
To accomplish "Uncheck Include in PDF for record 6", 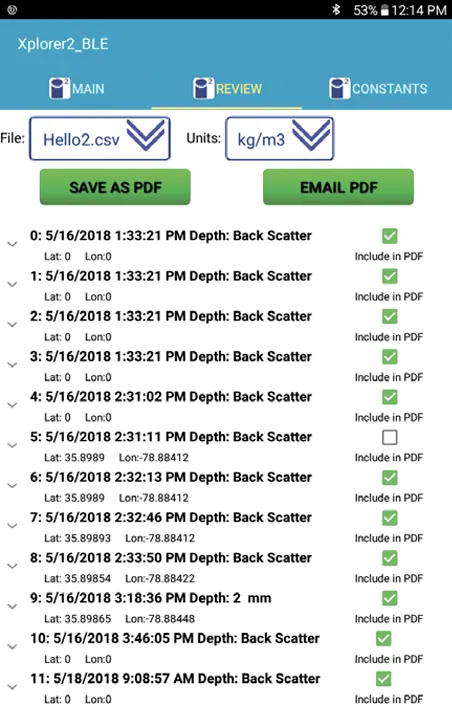I will point(389,477).
